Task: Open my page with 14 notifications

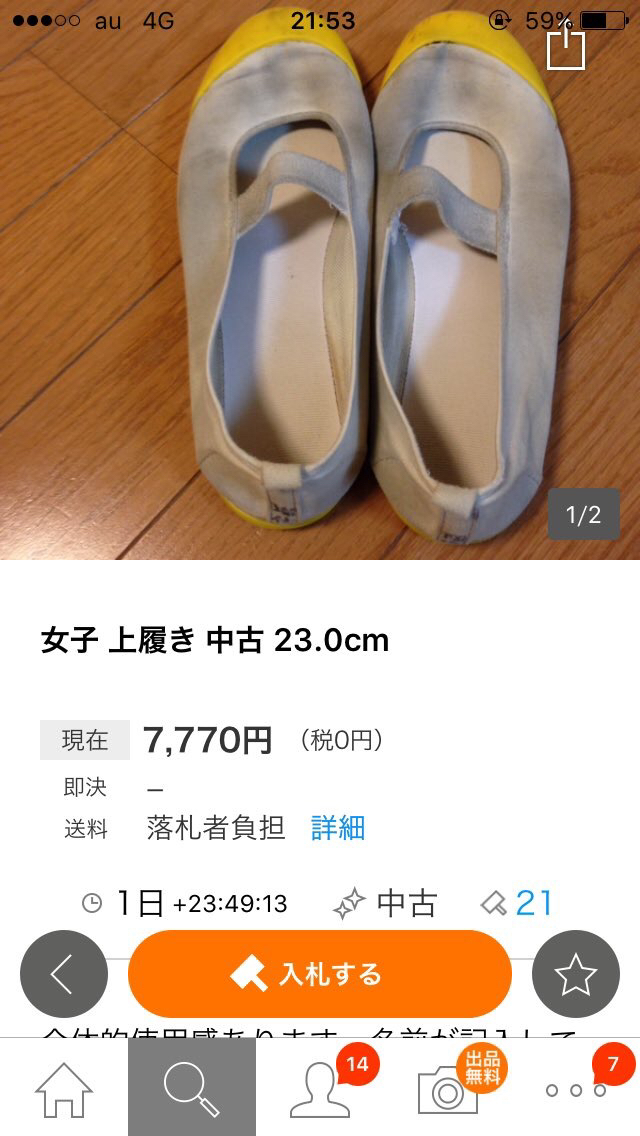Action: 320,1090
